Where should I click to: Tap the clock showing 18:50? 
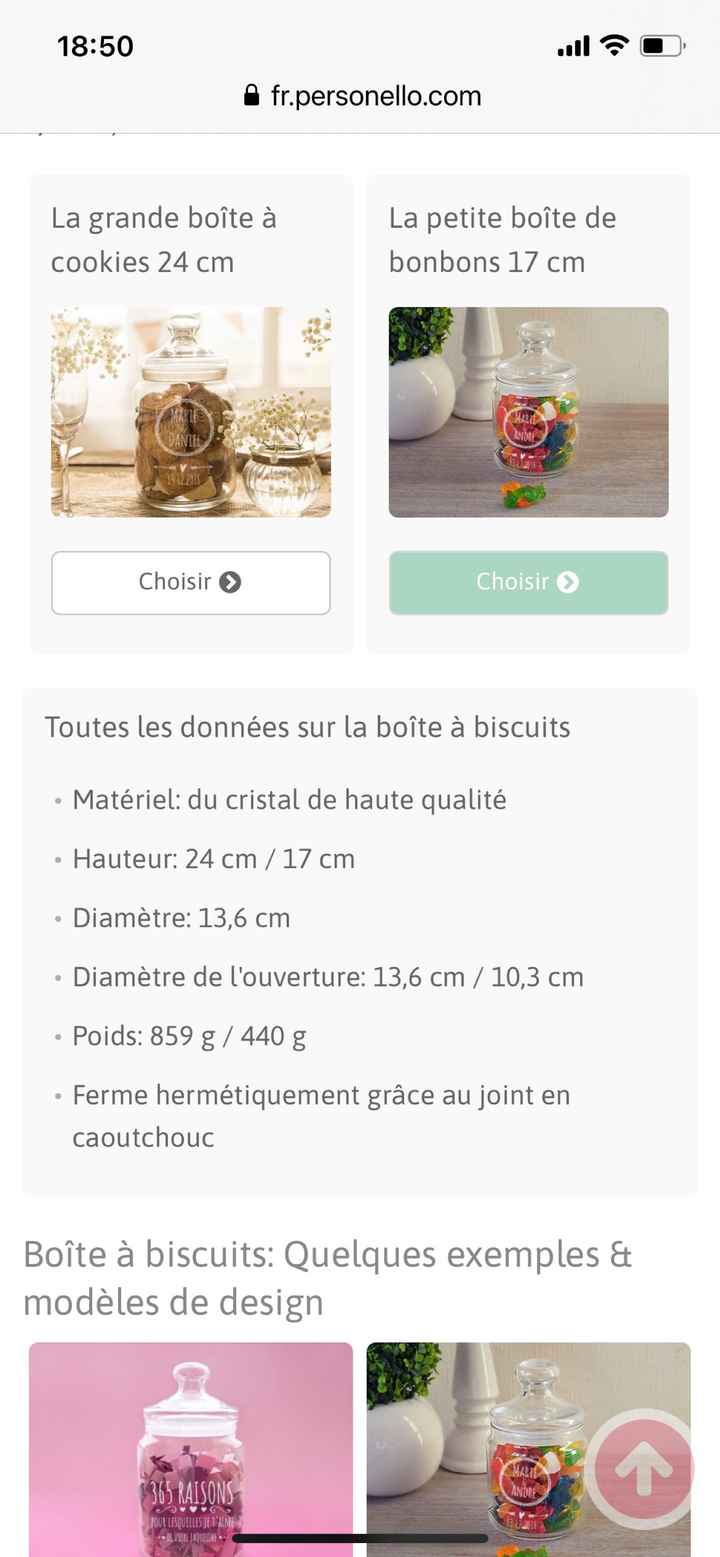pos(96,46)
